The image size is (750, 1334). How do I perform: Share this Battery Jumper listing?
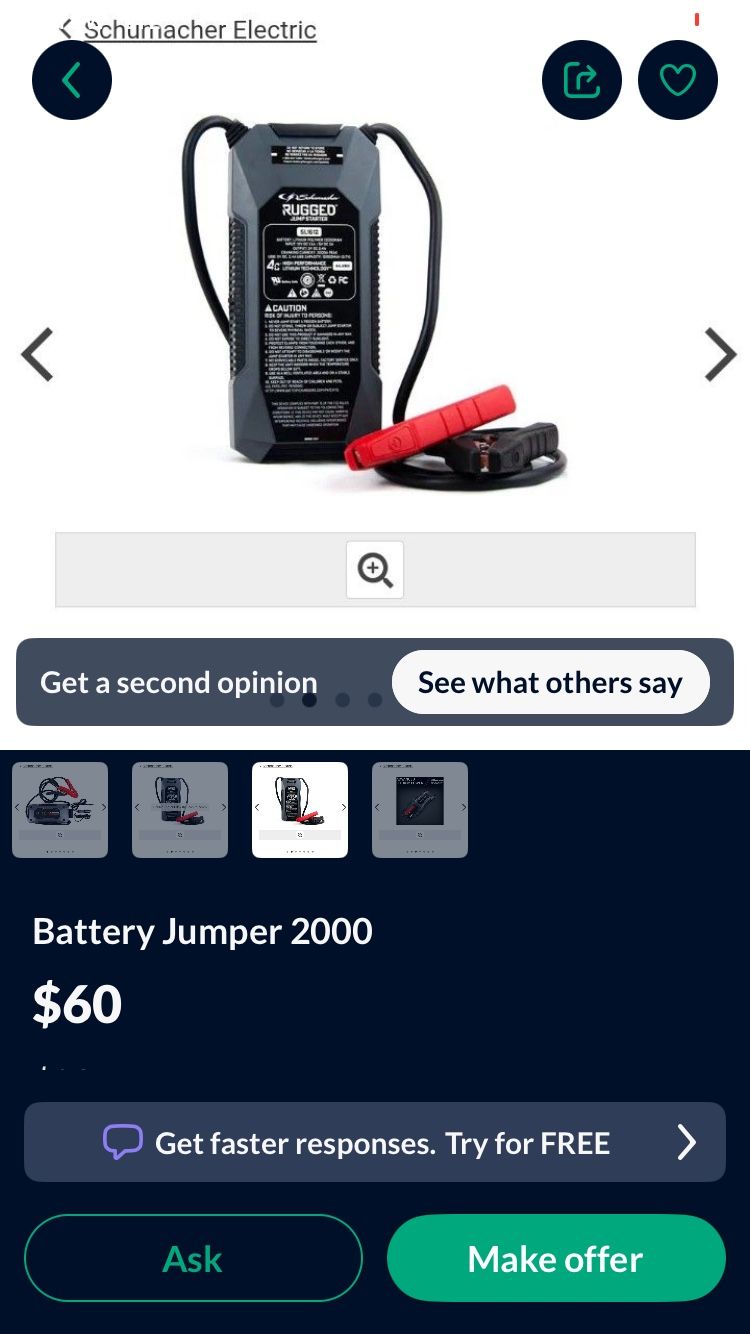click(x=581, y=80)
